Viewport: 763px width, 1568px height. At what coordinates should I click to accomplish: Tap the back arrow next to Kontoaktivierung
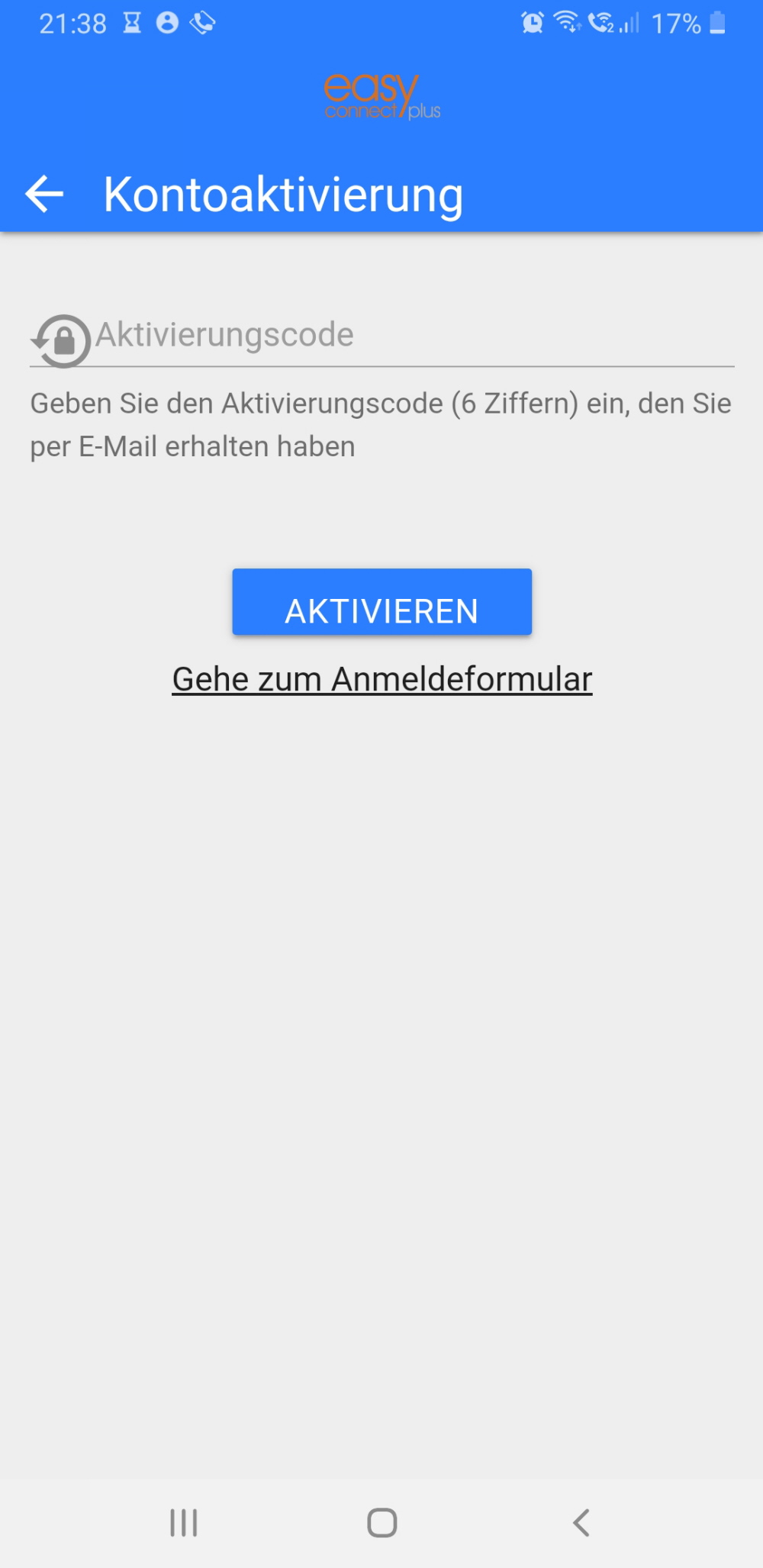(x=44, y=194)
